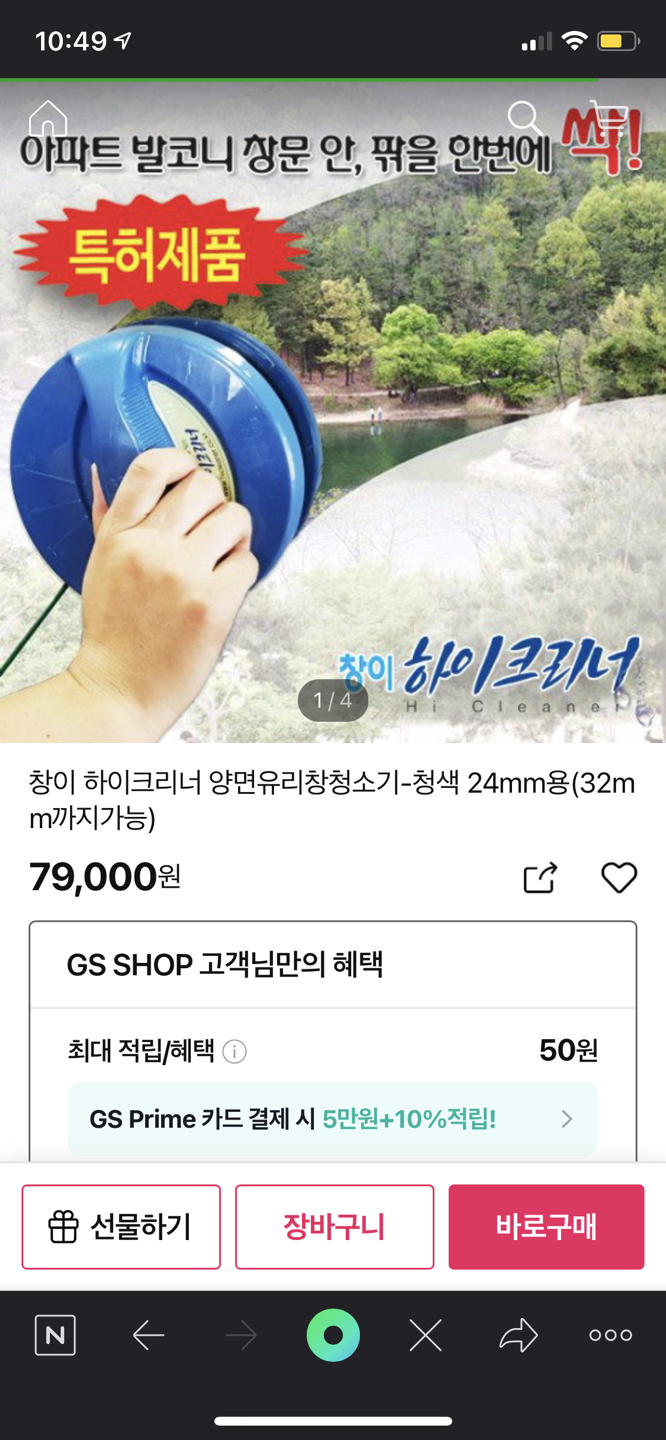Image resolution: width=666 pixels, height=1440 pixels.
Task: Share page via browser arrow icon
Action: [518, 1335]
